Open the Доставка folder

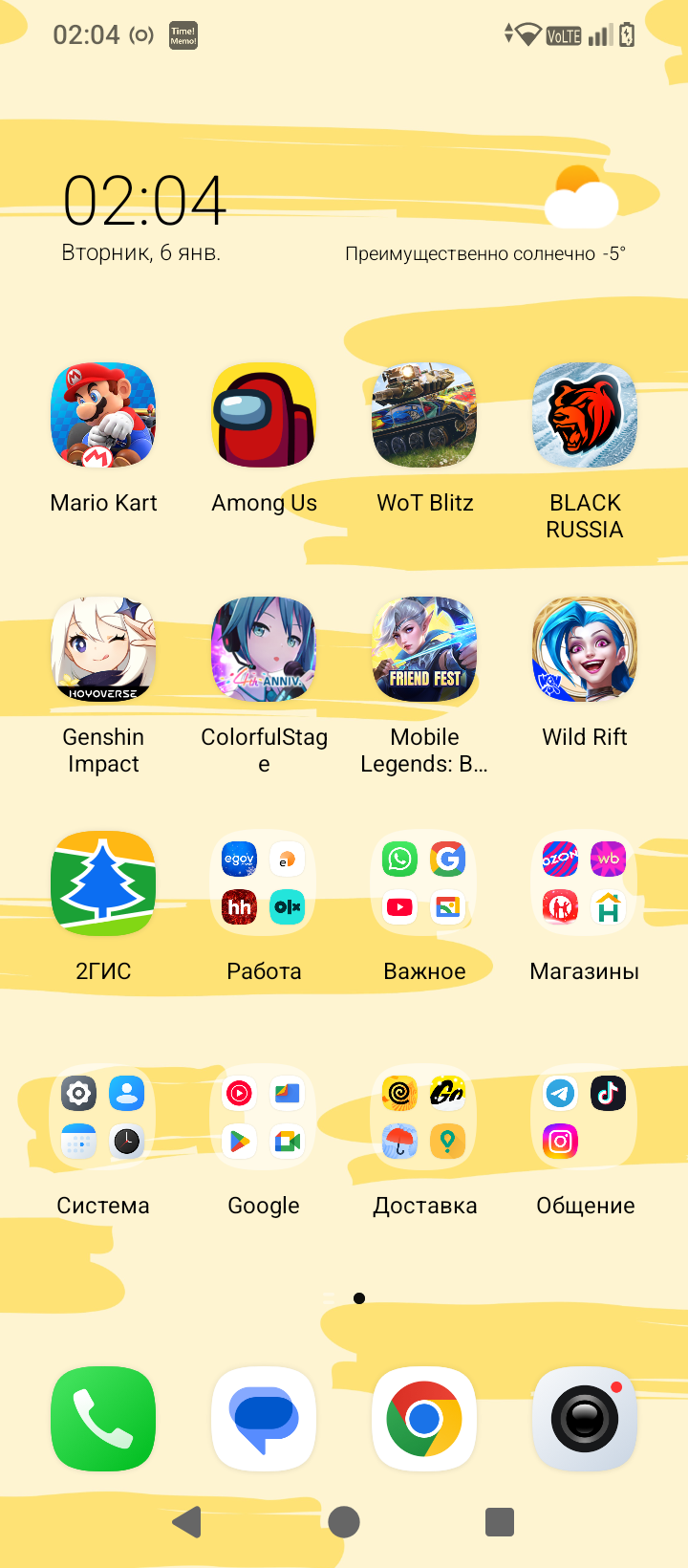[424, 1118]
